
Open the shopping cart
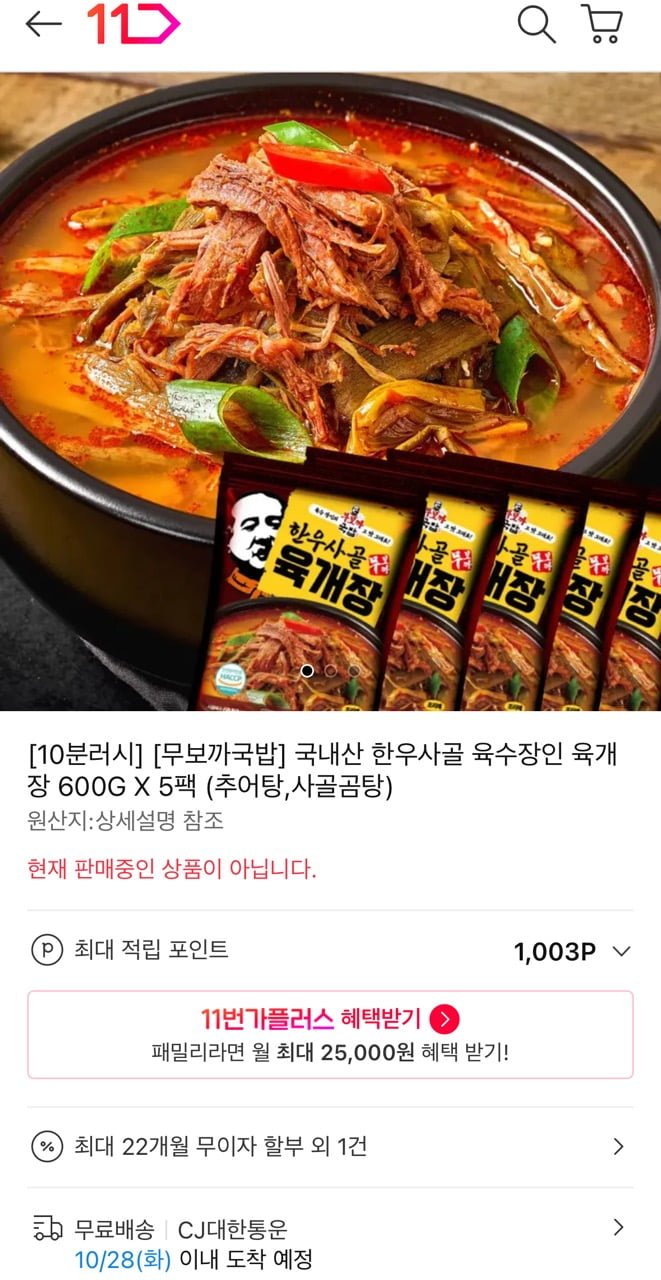click(602, 25)
